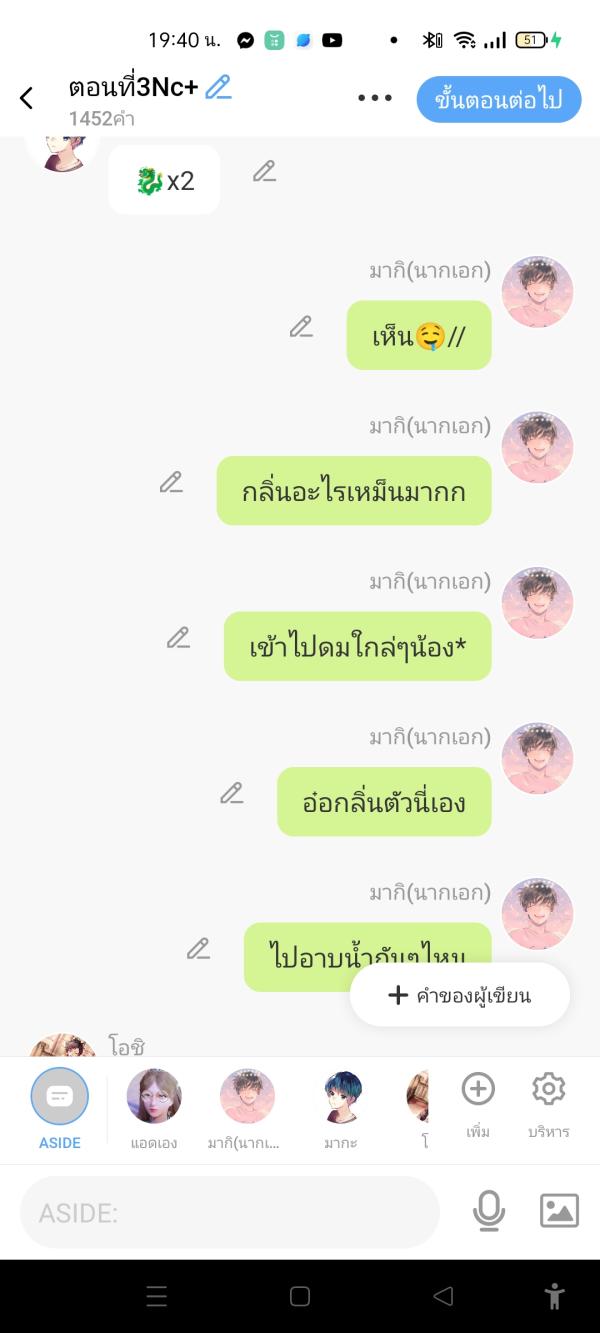Edit the message เห็น🤤//
Viewport: 600px width, 1333px height.
(x=301, y=327)
